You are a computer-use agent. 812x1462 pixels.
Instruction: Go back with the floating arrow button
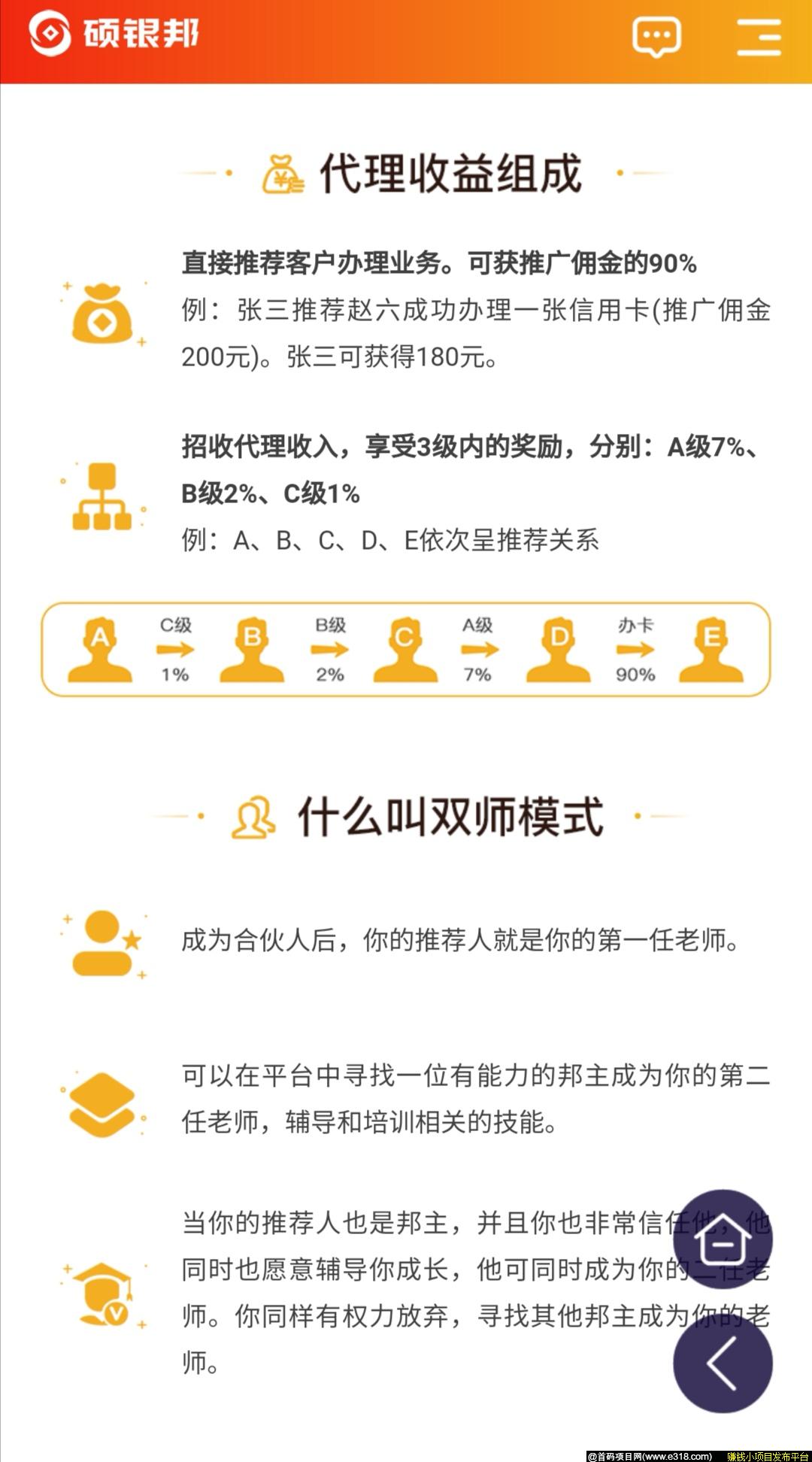click(x=723, y=1363)
